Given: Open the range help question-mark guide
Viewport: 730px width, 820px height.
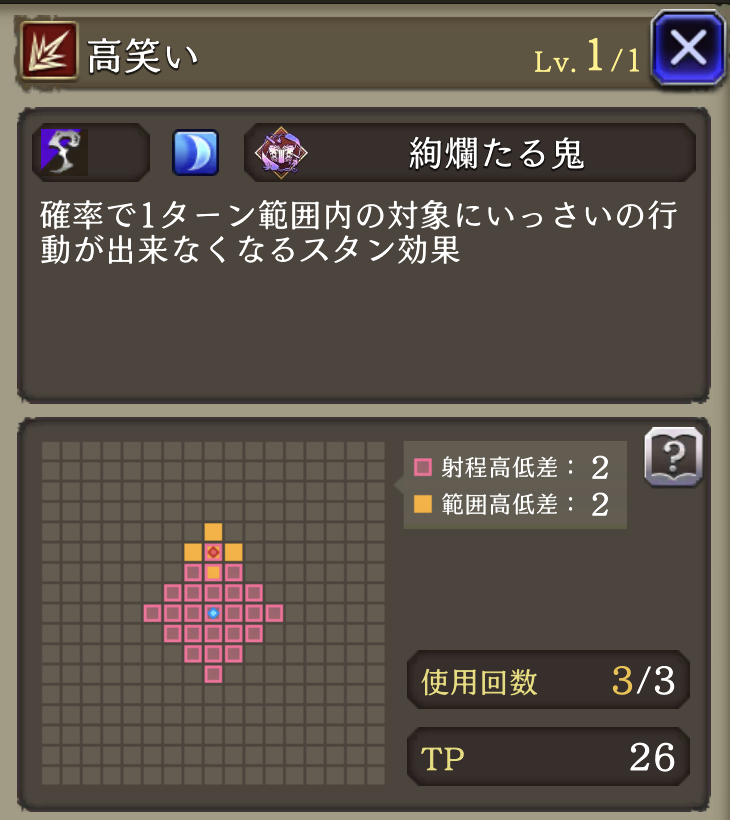Looking at the screenshot, I should [x=673, y=458].
